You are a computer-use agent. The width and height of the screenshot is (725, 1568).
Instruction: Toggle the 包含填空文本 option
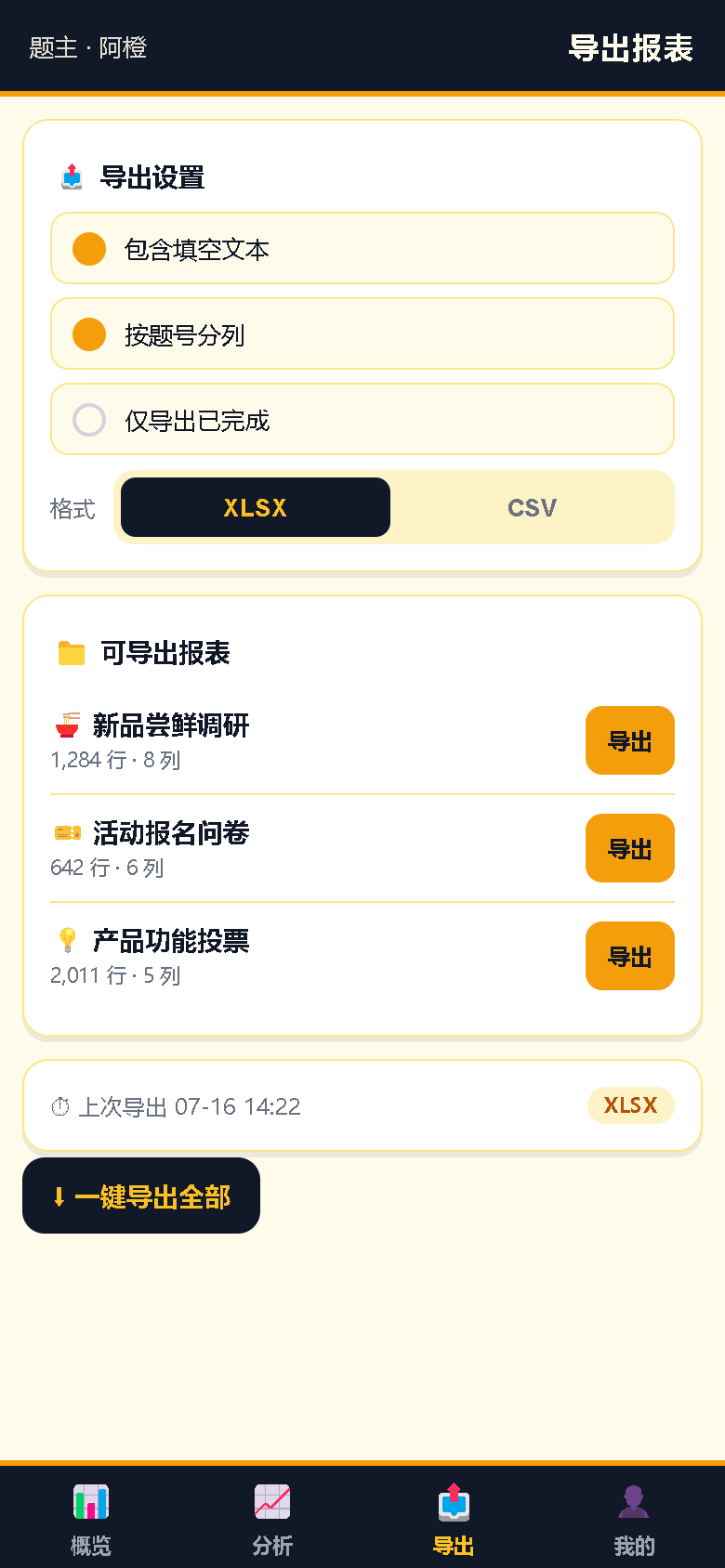tap(362, 248)
